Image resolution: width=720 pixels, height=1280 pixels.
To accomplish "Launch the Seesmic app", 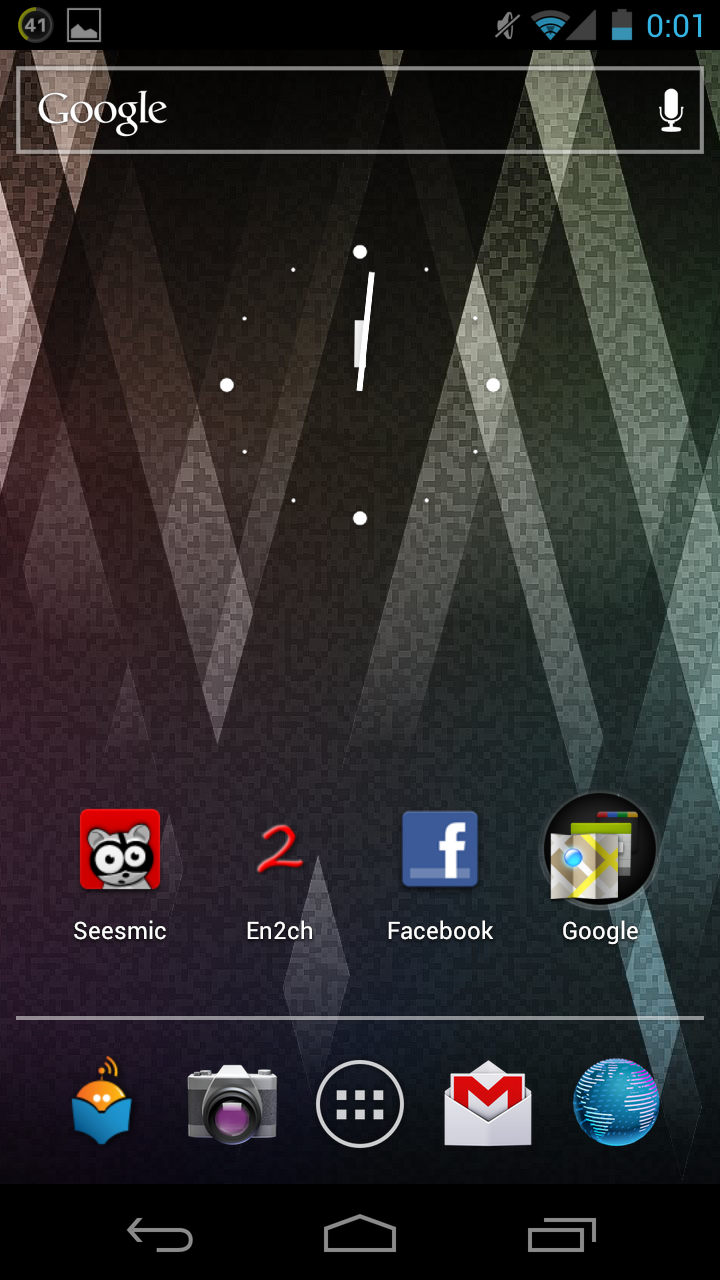I will [x=120, y=850].
